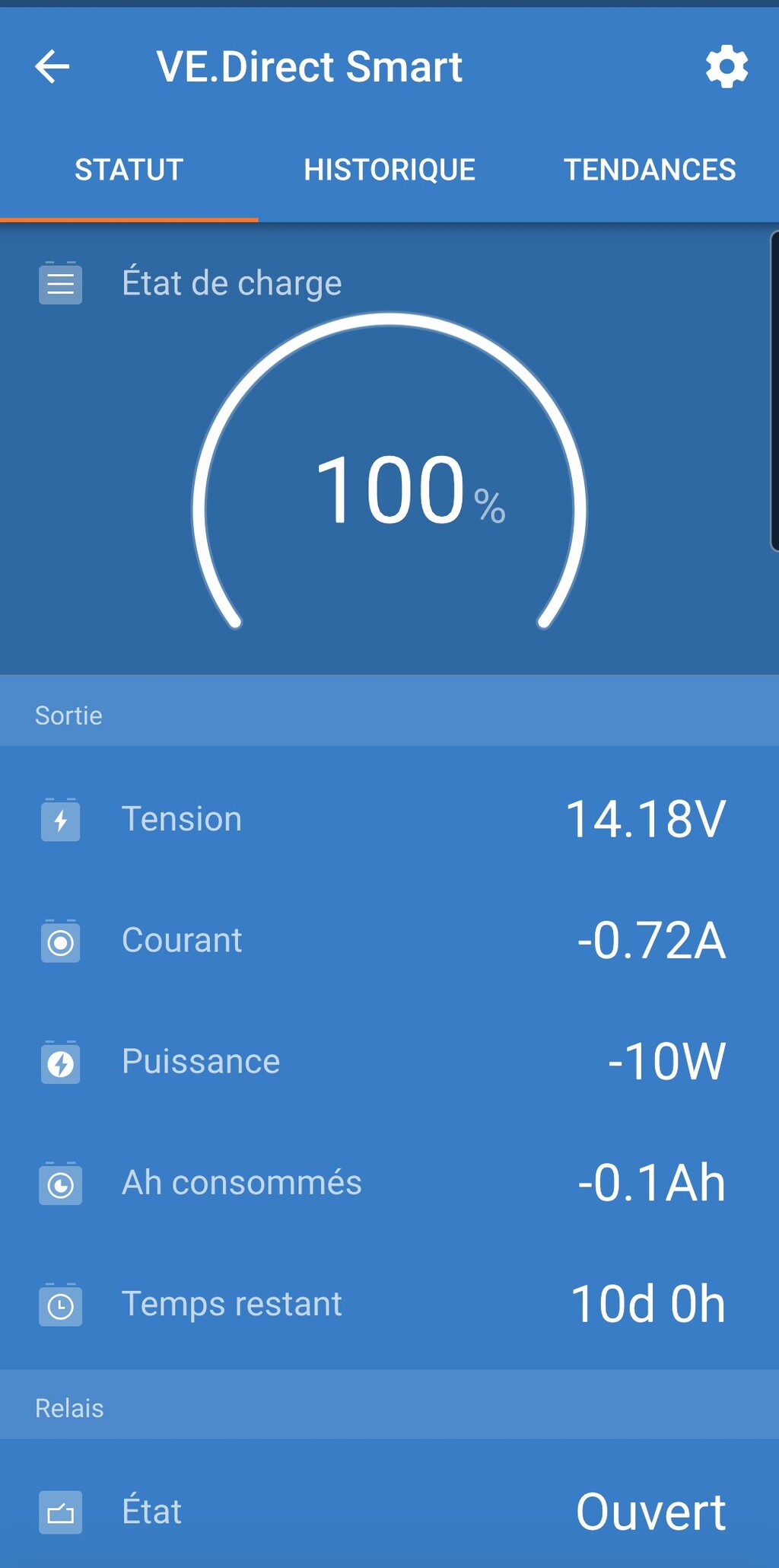Switch to the TENDANCES tab
Viewport: 779px width, 1568px height.
pos(650,169)
